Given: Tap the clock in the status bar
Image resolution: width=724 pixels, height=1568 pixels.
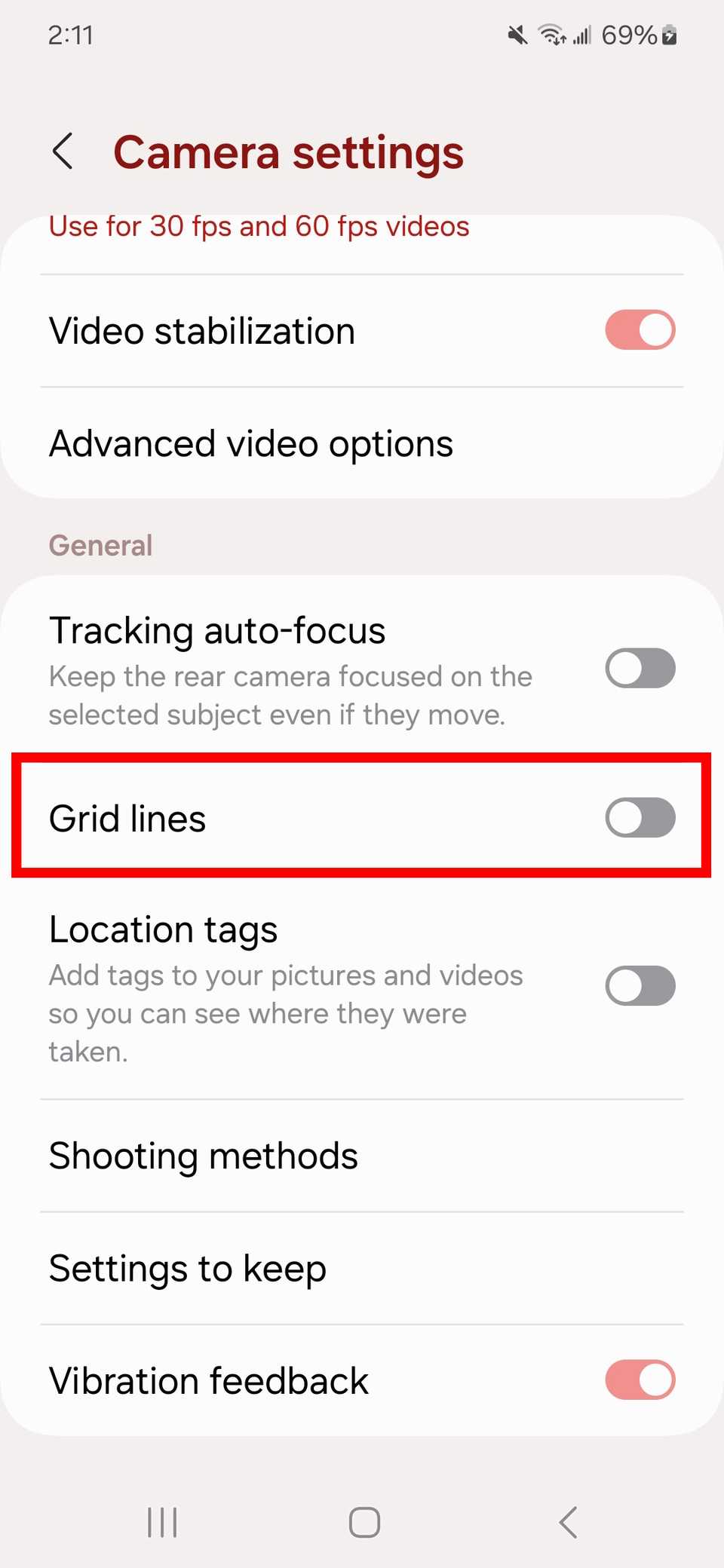Looking at the screenshot, I should coord(72,34).
